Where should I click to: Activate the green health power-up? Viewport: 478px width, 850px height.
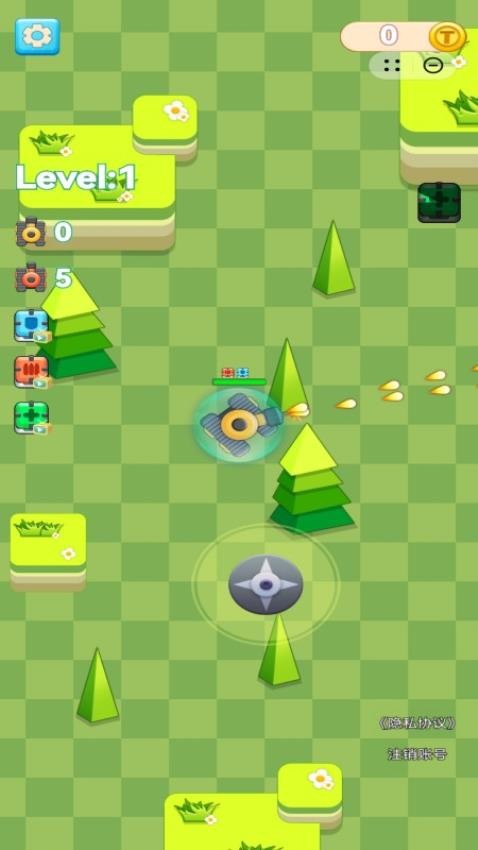[31, 418]
